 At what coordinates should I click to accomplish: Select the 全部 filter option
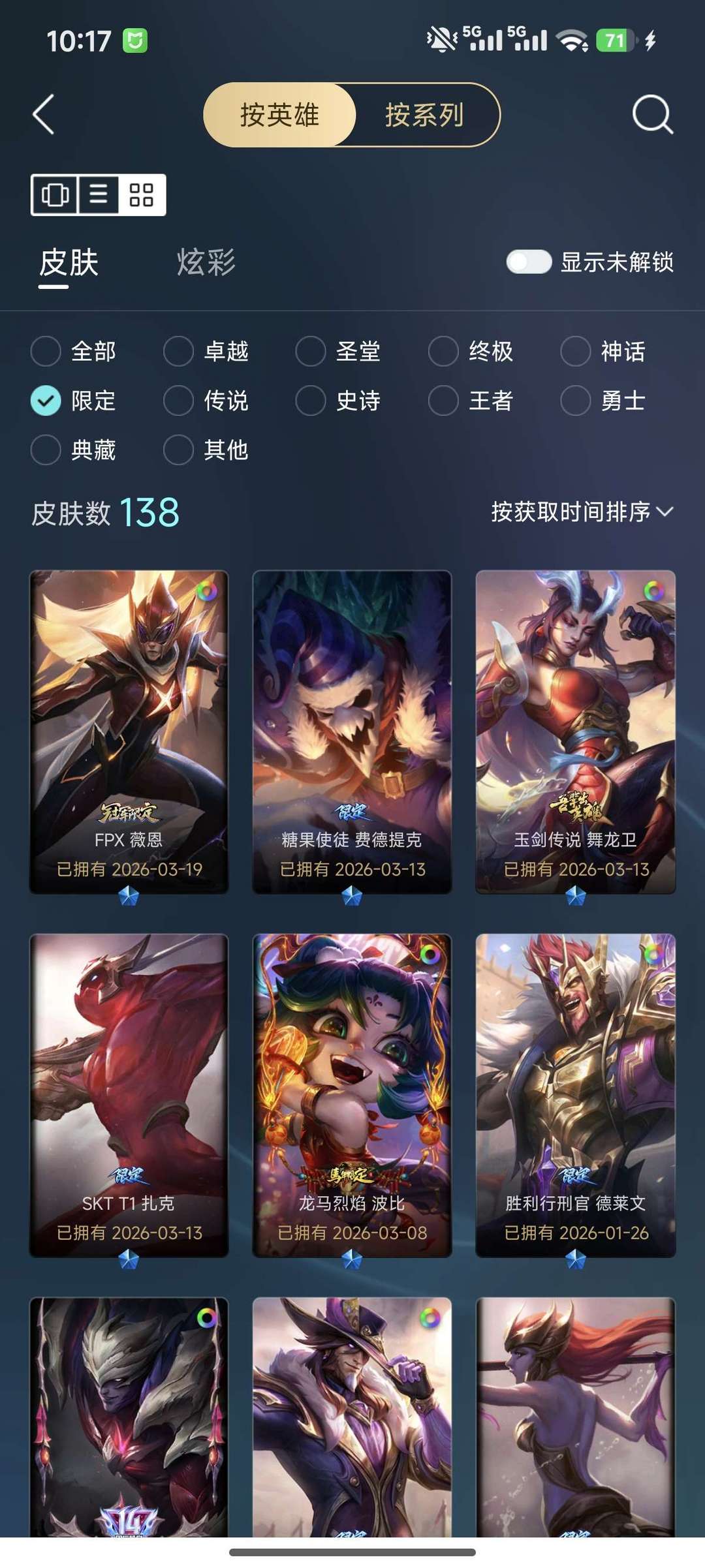(x=73, y=352)
